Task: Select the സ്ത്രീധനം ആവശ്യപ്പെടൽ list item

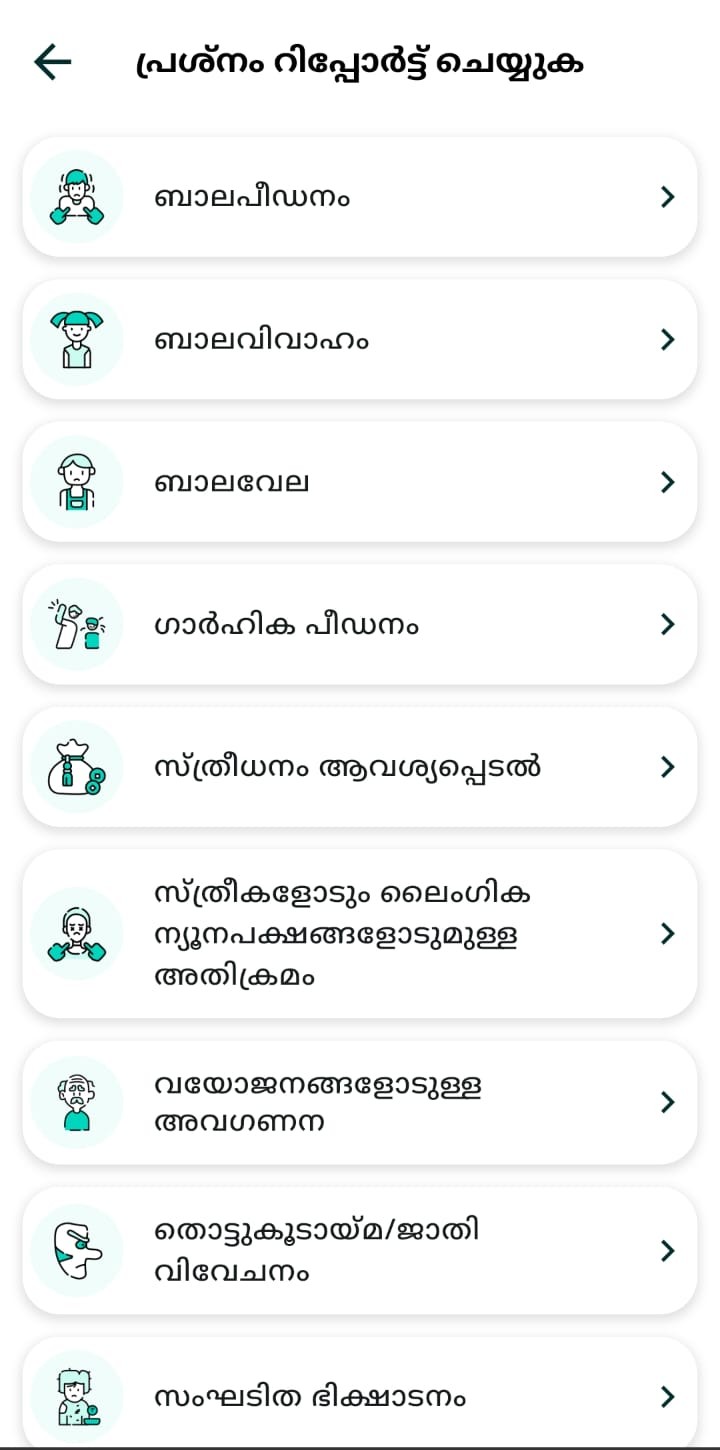Action: 360,766
